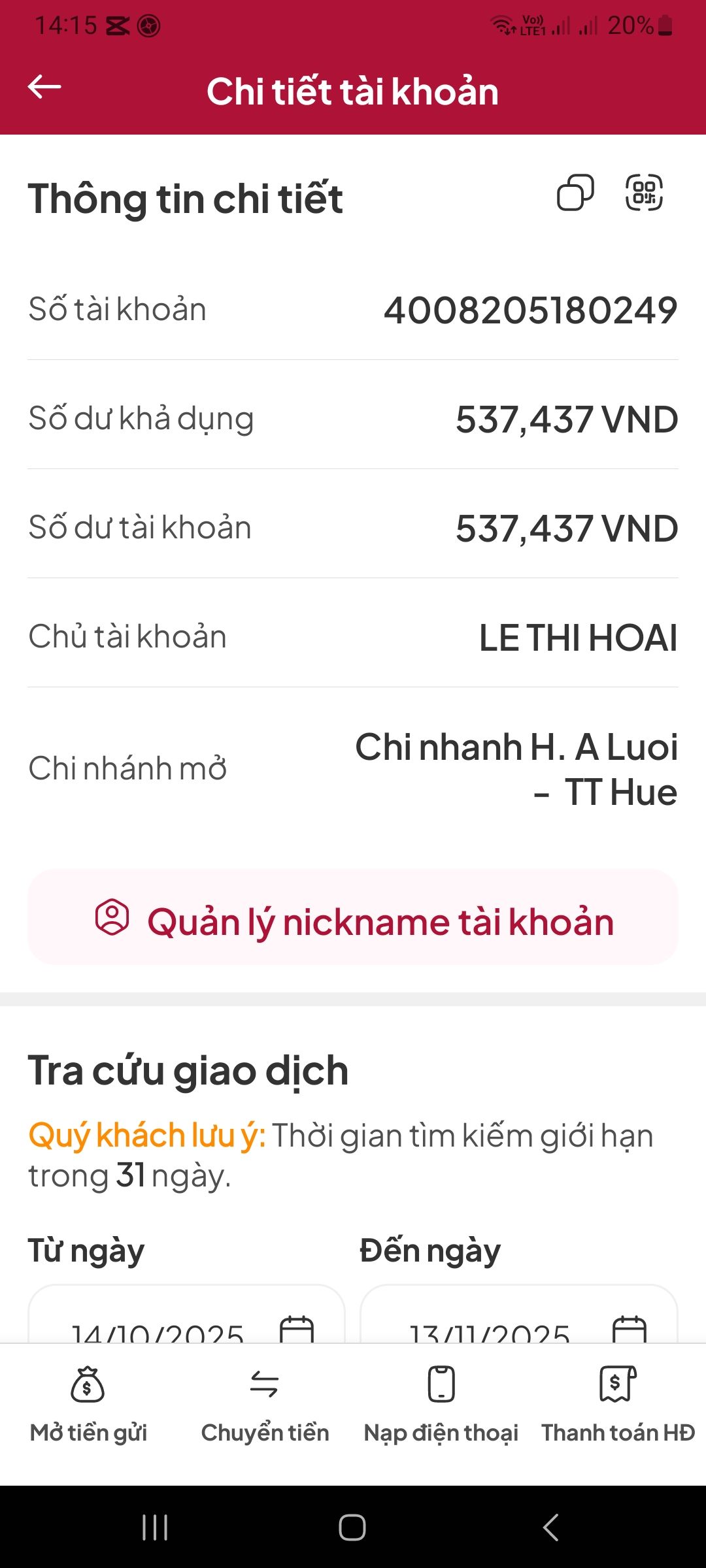The width and height of the screenshot is (706, 1568).
Task: Start a Chuyển tiền transfer
Action: click(x=265, y=1405)
